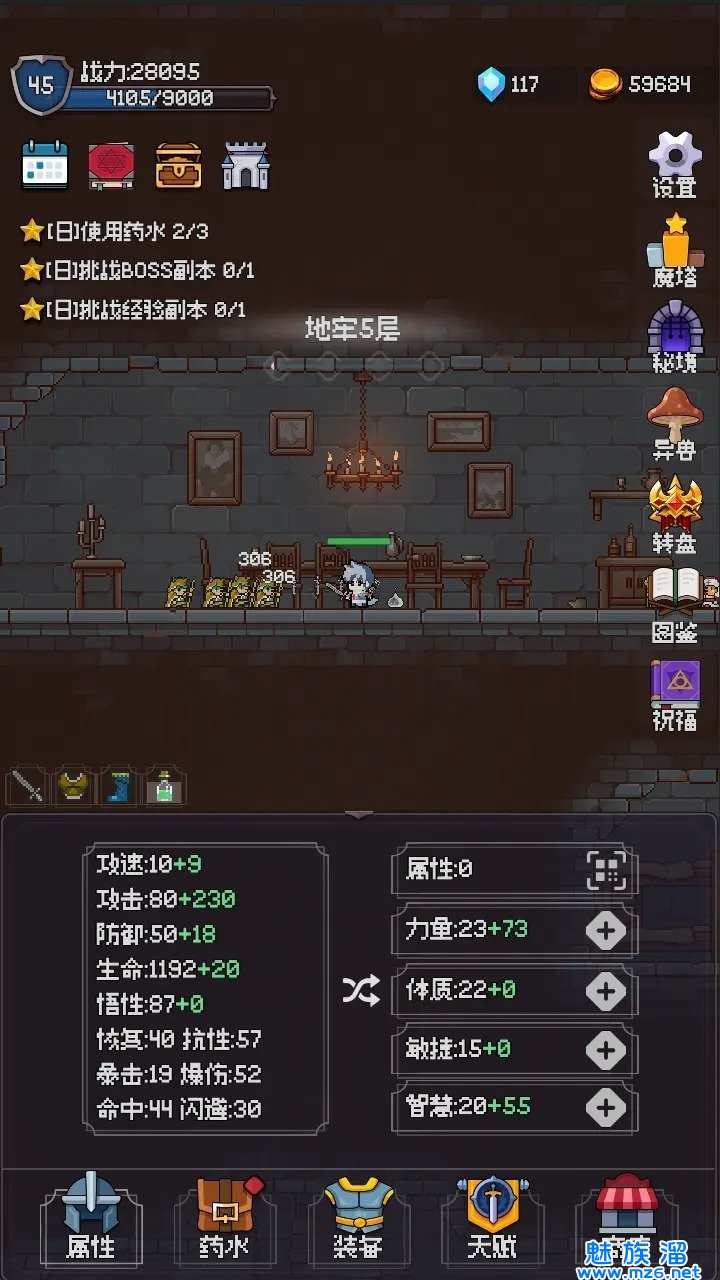Add a point to 智慧
Screen dimensions: 720x1280
point(606,1107)
